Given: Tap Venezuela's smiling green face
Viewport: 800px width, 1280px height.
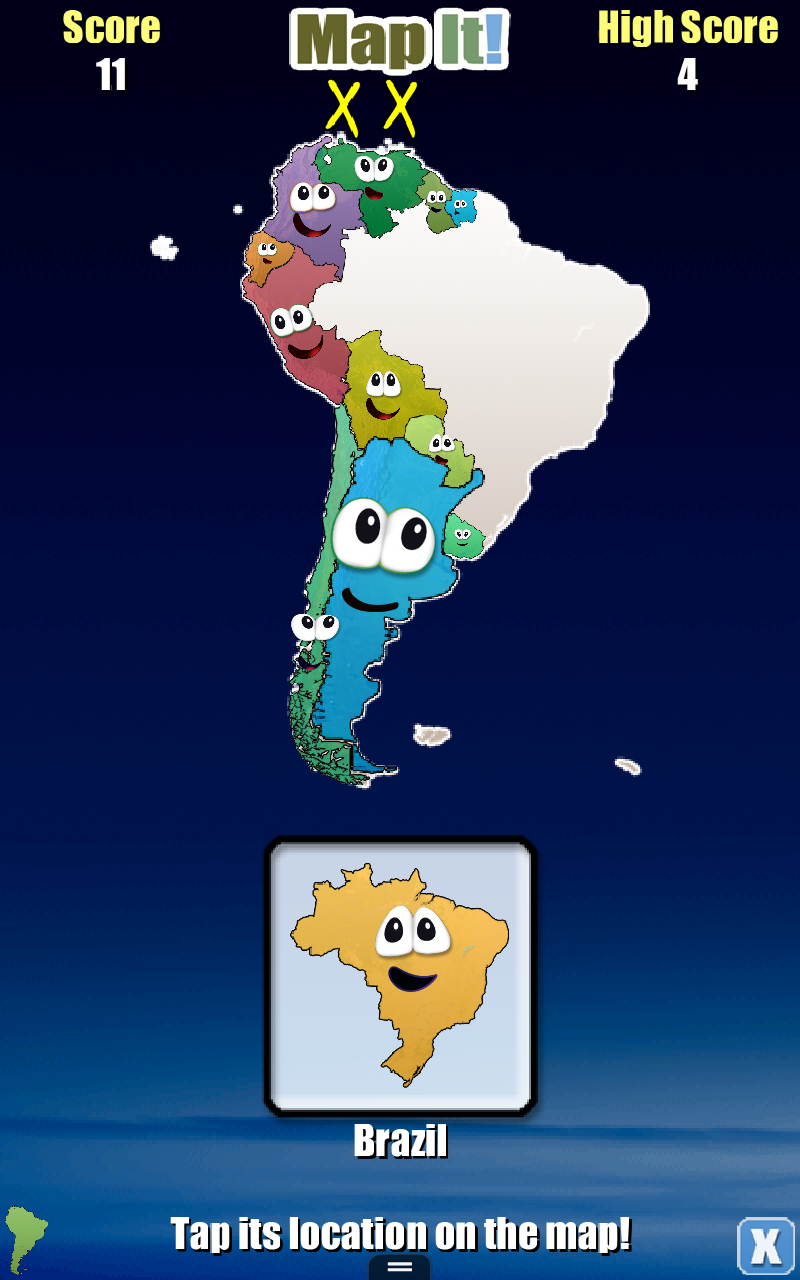Looking at the screenshot, I should (x=372, y=175).
